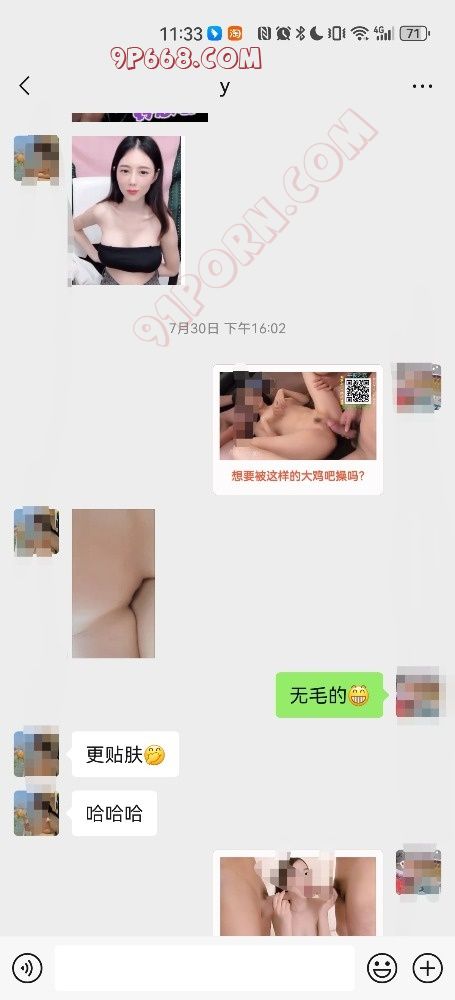Open the emoji picker
Image resolution: width=455 pixels, height=1000 pixels.
click(x=382, y=968)
